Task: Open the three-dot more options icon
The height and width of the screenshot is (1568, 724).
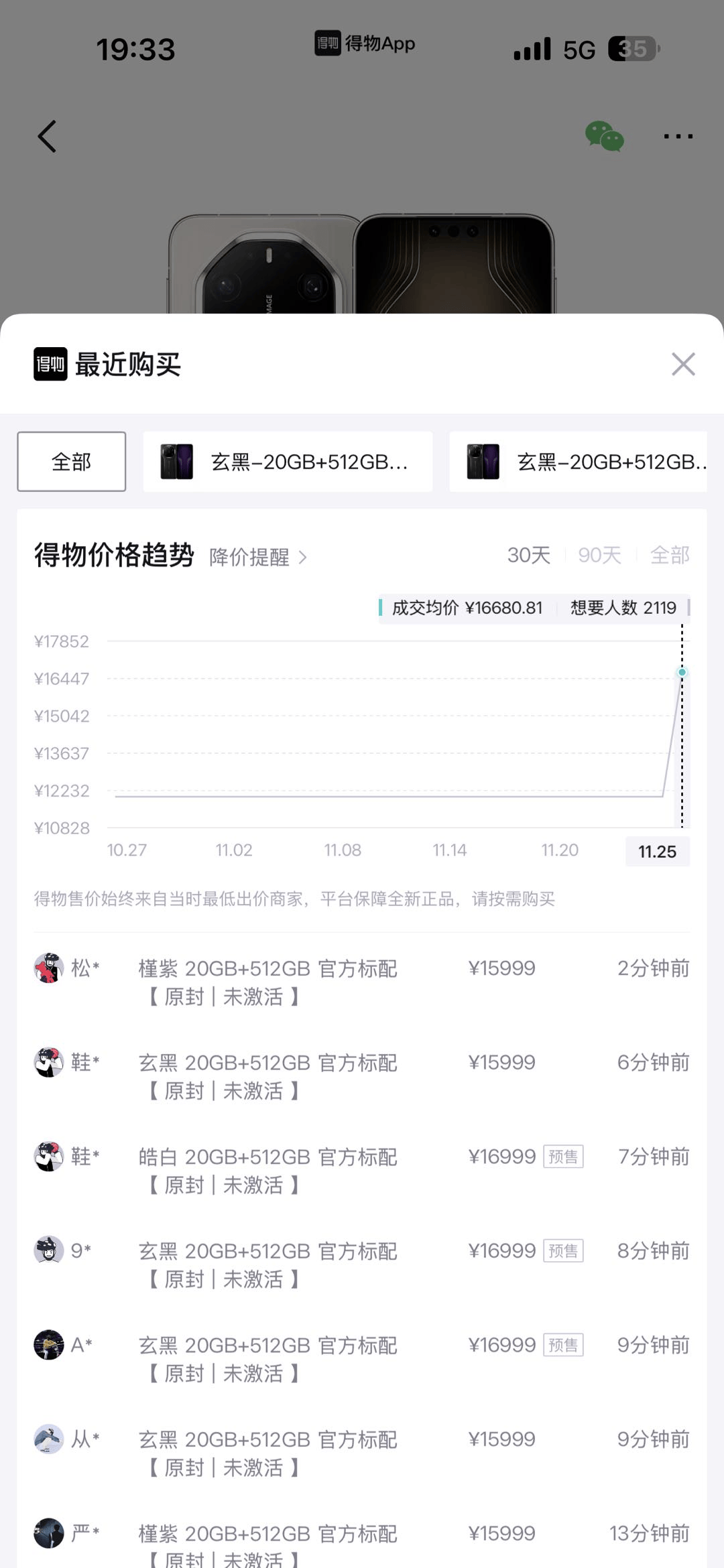Action: pos(678,136)
